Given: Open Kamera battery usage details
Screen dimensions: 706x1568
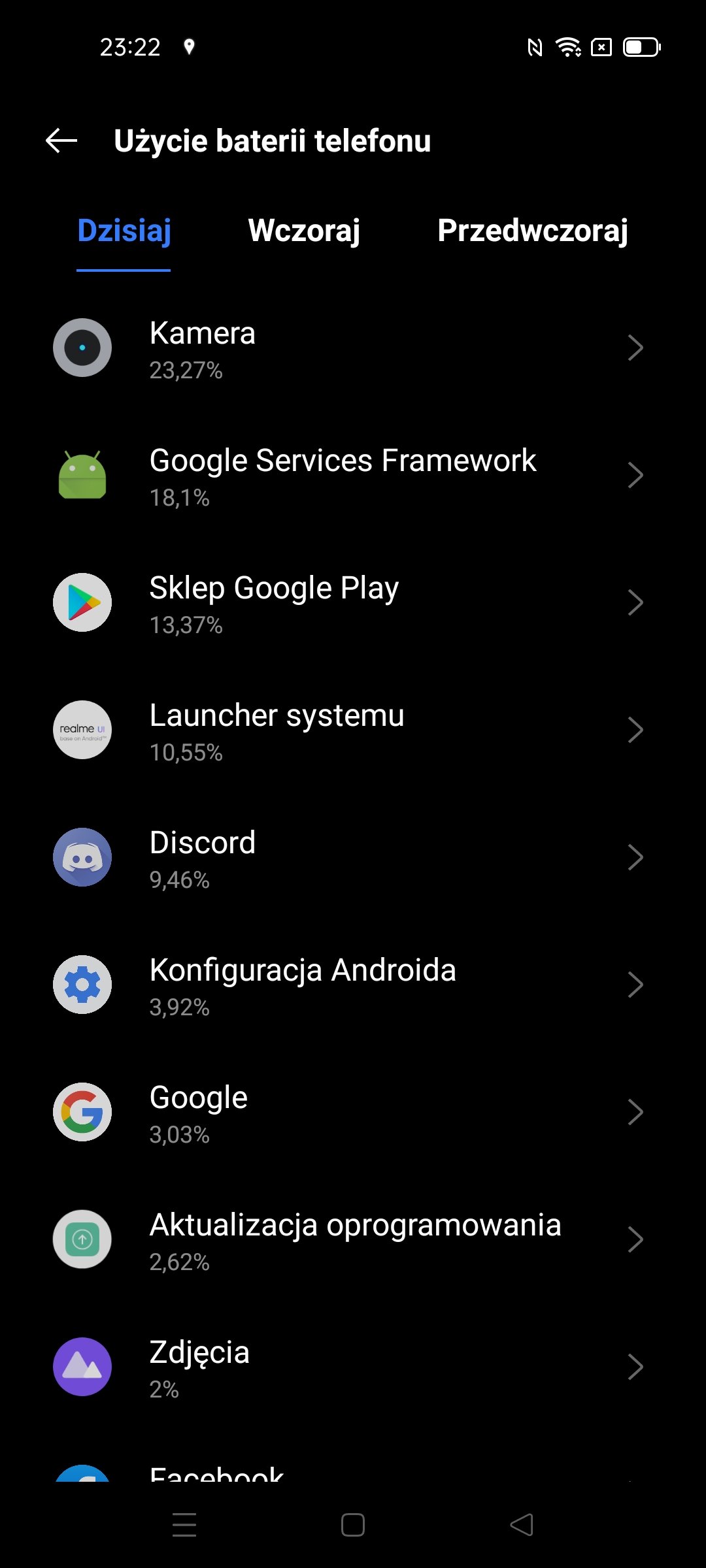Looking at the screenshot, I should tap(353, 348).
